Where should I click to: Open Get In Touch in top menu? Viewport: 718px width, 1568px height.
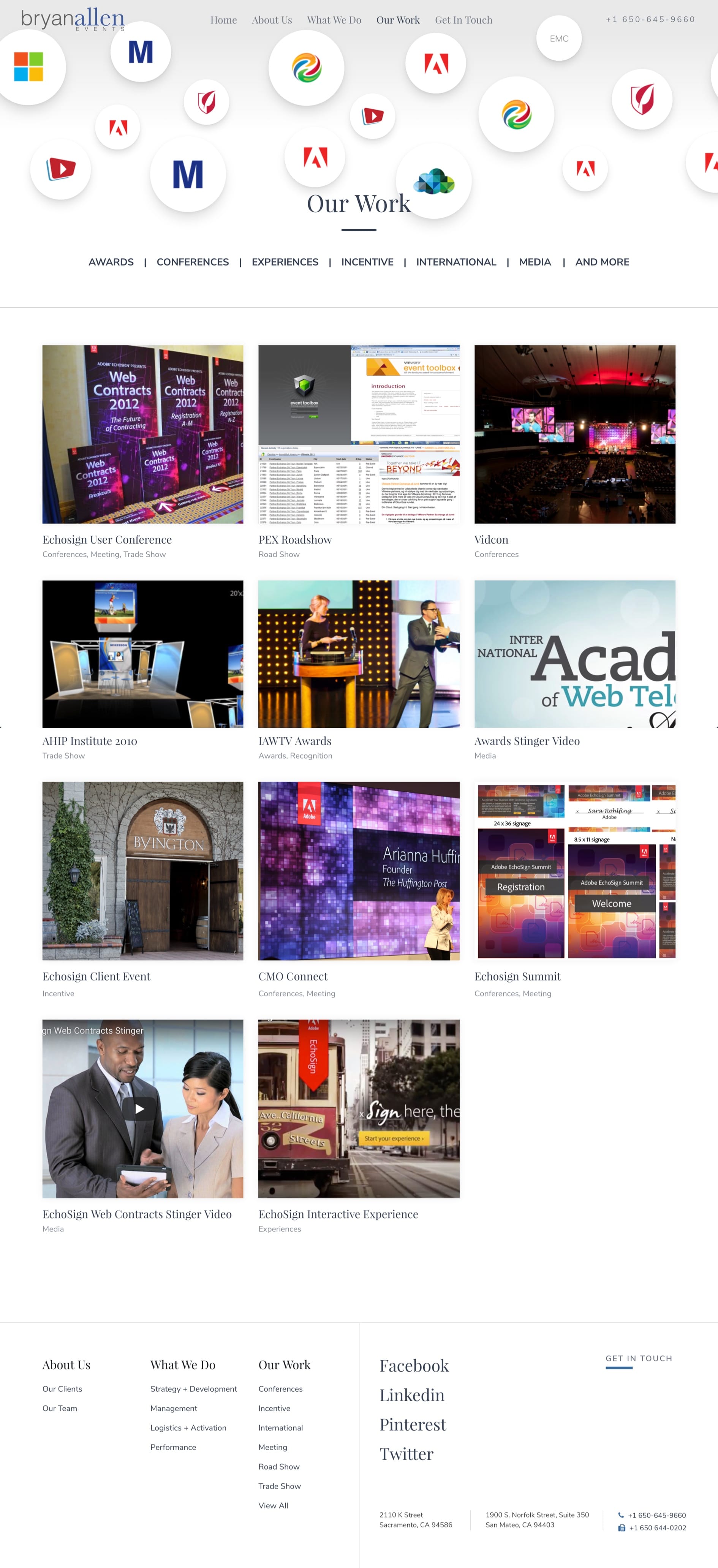463,20
